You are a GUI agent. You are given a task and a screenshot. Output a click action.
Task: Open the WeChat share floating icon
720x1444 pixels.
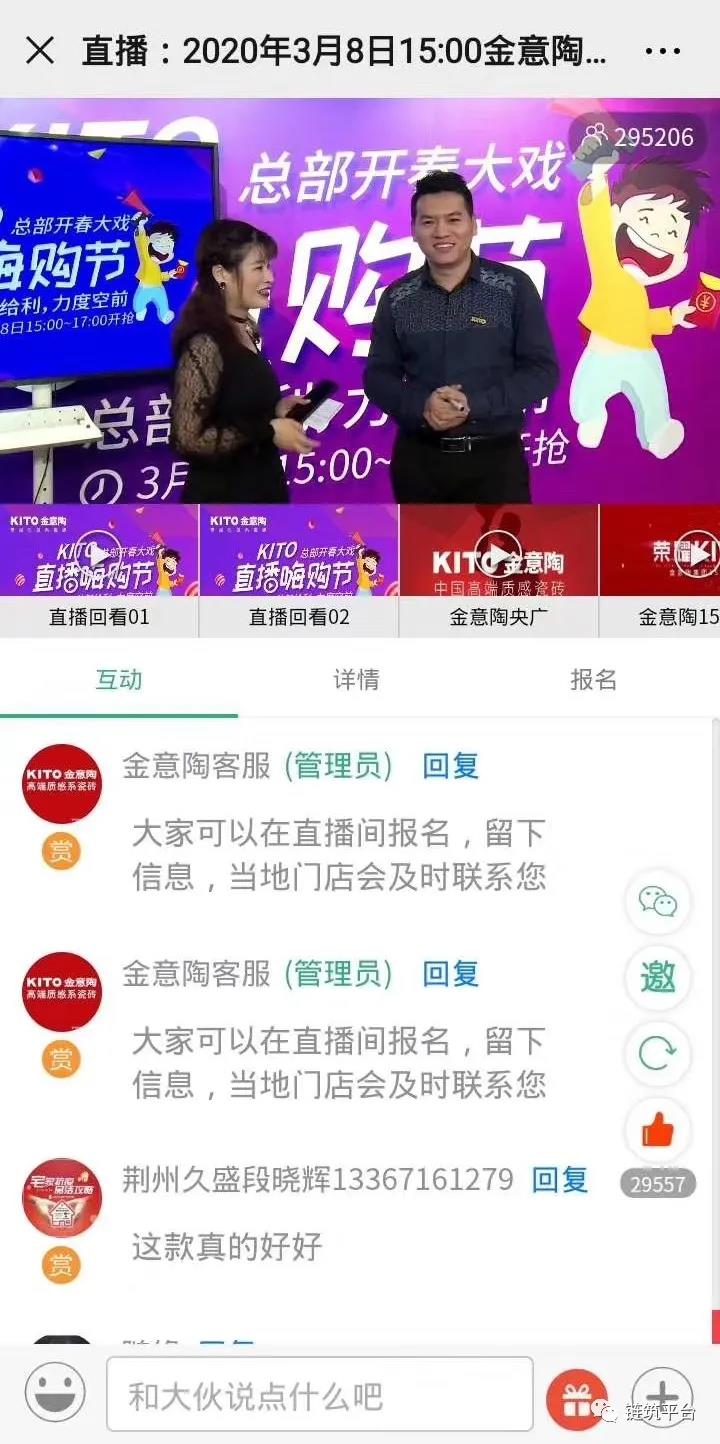click(x=658, y=902)
